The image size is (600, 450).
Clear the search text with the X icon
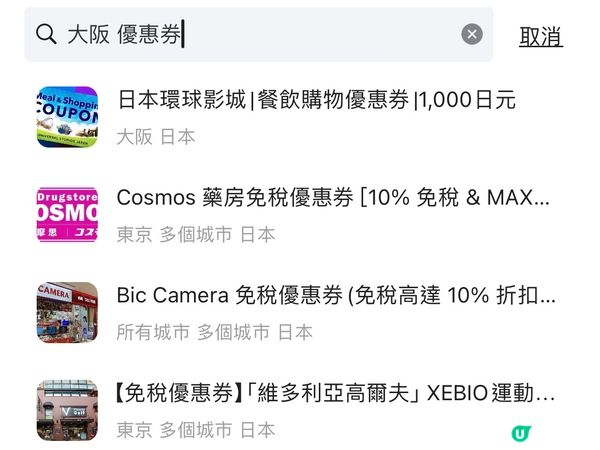pyautogui.click(x=472, y=35)
